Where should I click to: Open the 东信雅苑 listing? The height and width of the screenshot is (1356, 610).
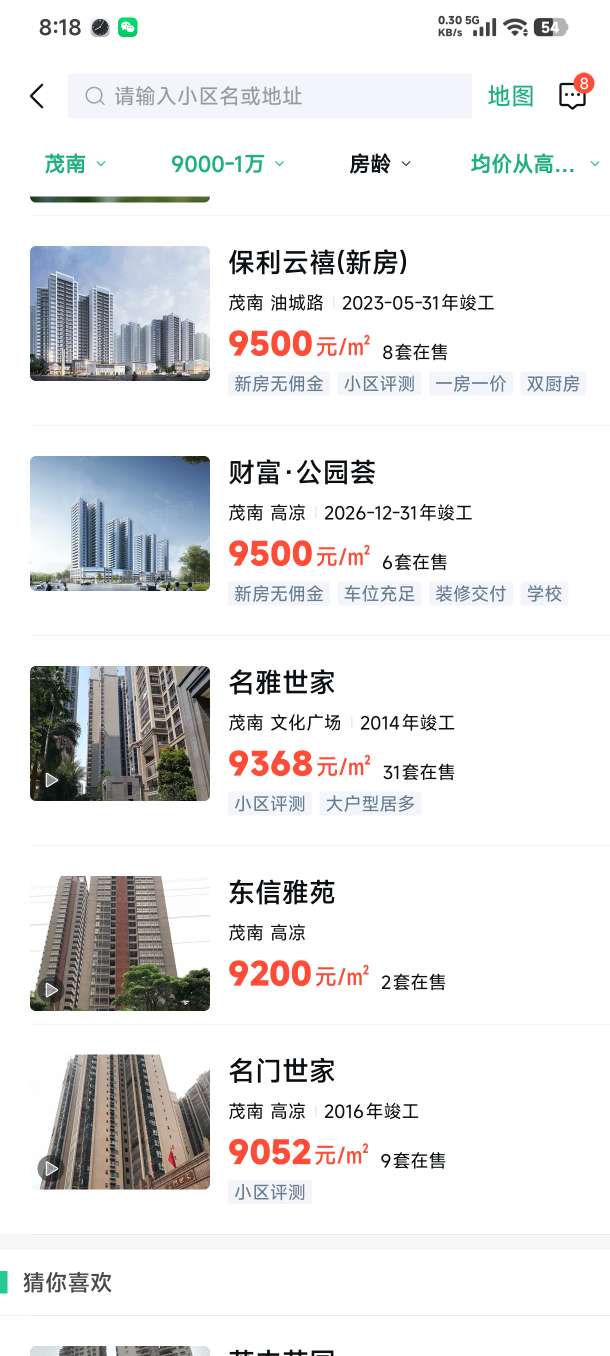tap(282, 892)
